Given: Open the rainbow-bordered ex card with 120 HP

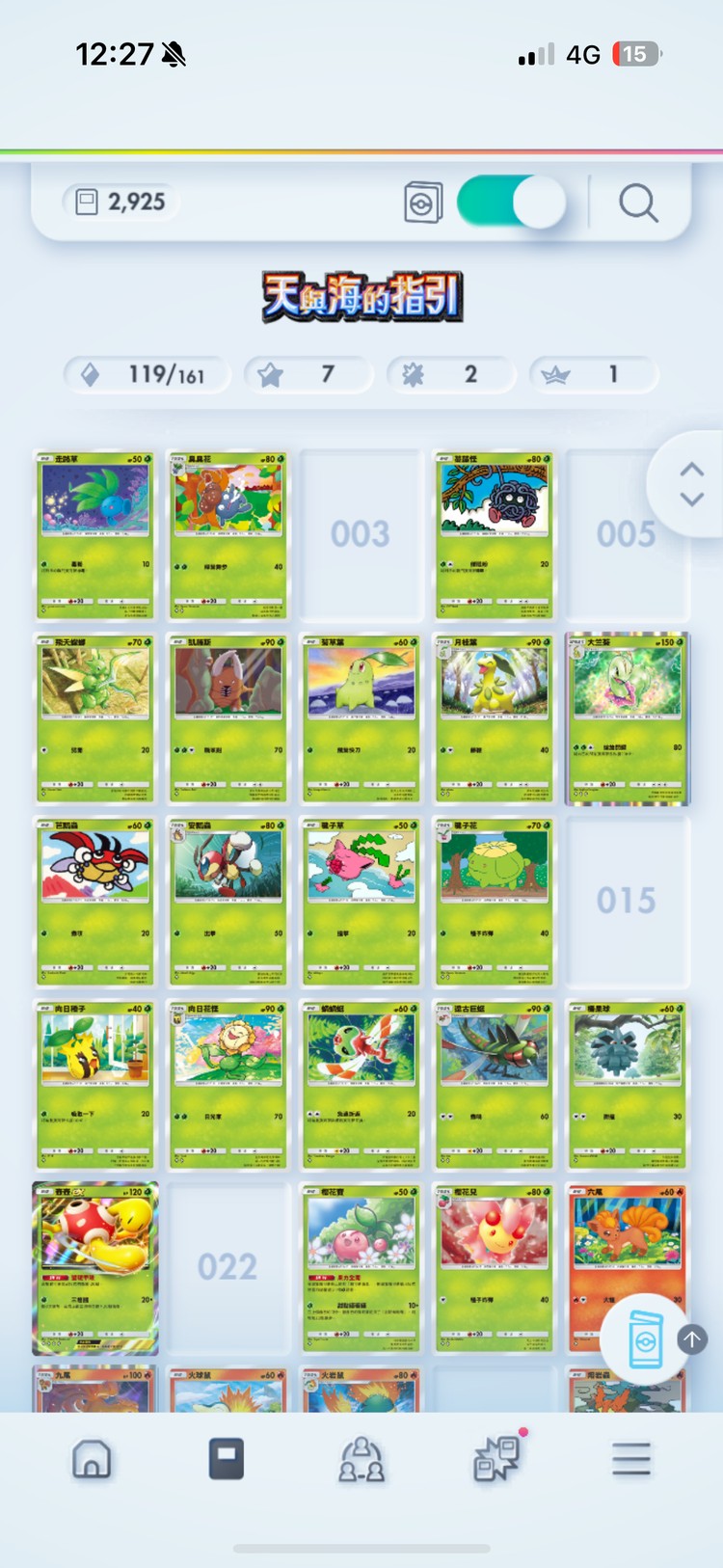Looking at the screenshot, I should pyautogui.click(x=94, y=1267).
